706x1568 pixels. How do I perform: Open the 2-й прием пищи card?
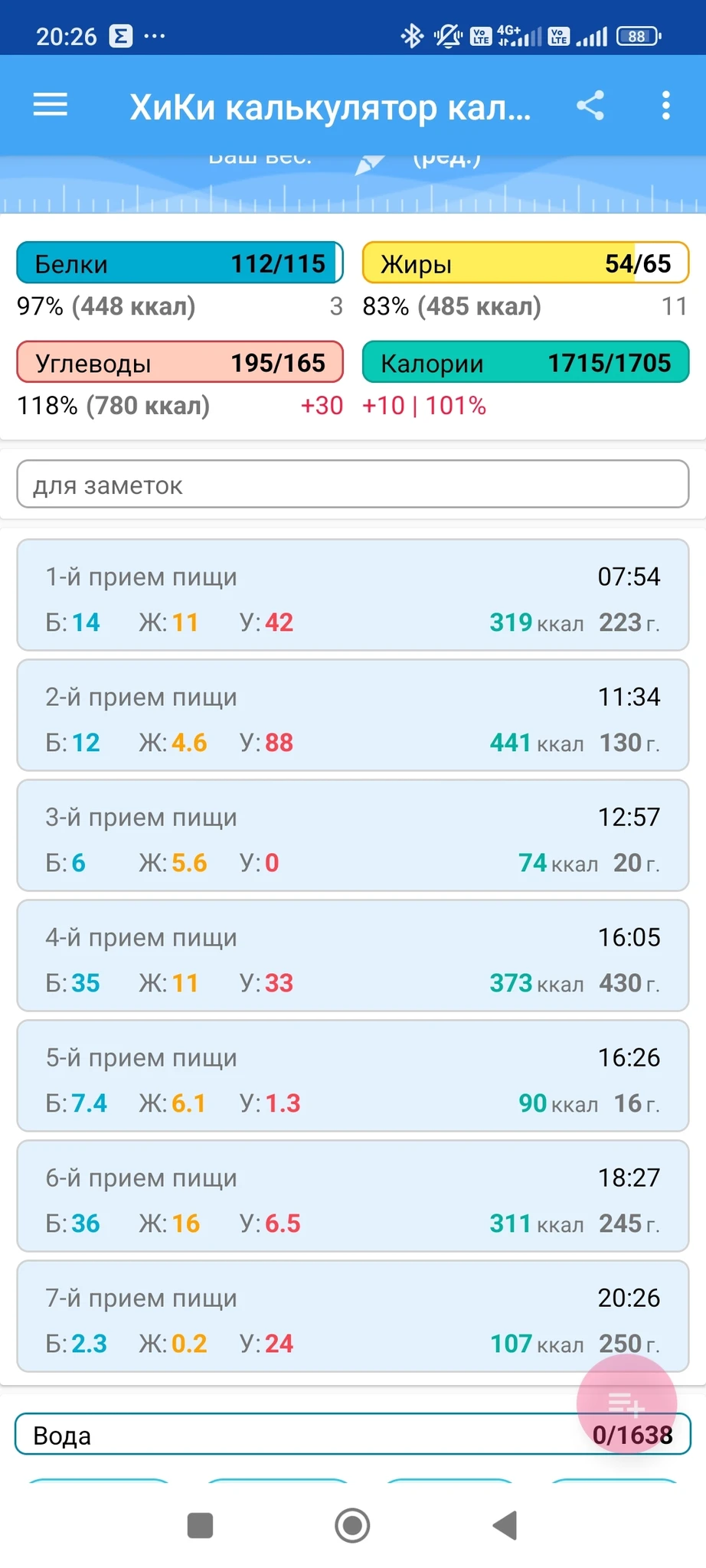tap(352, 716)
